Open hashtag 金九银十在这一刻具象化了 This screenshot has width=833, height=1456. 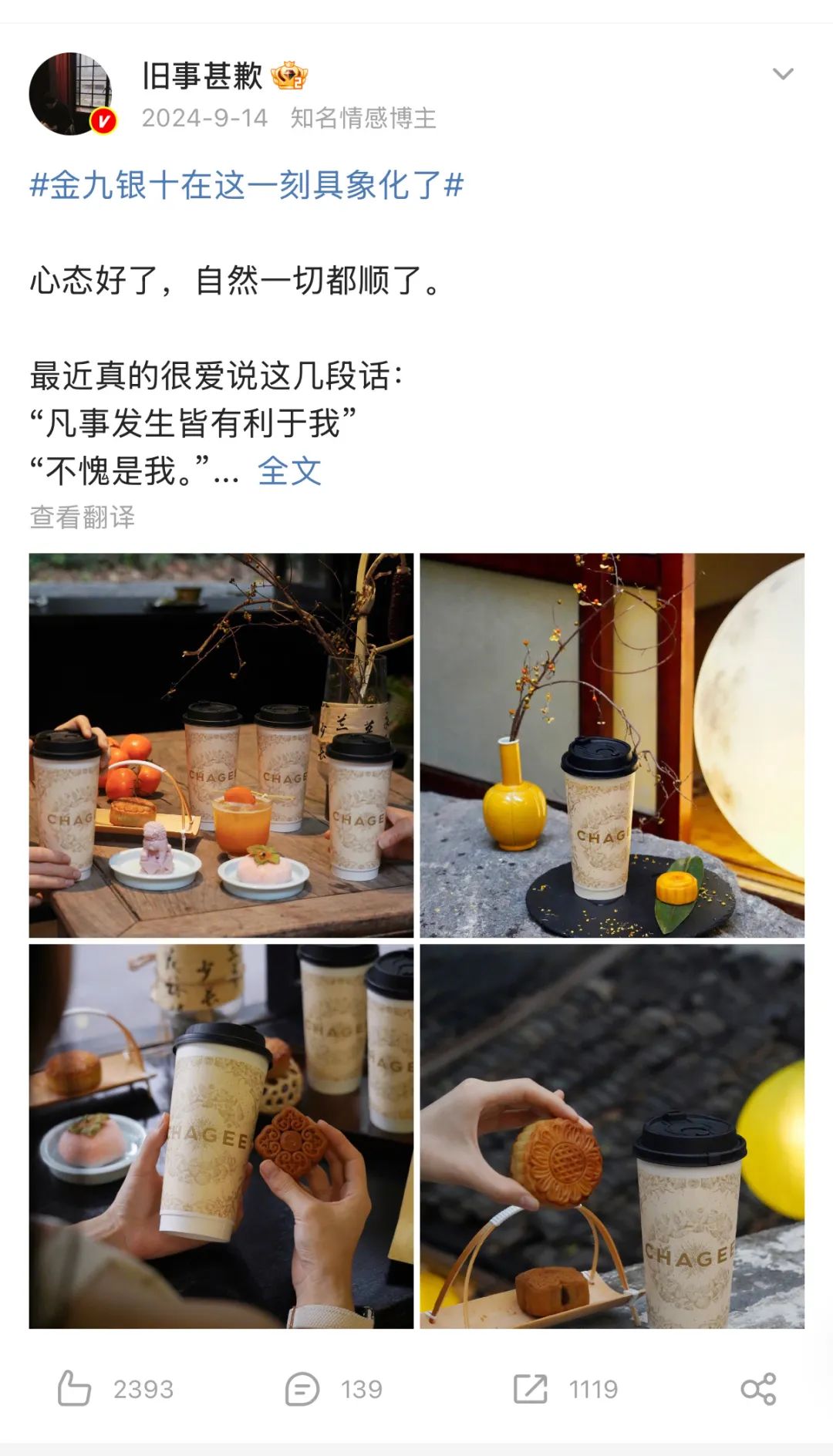pos(246,186)
